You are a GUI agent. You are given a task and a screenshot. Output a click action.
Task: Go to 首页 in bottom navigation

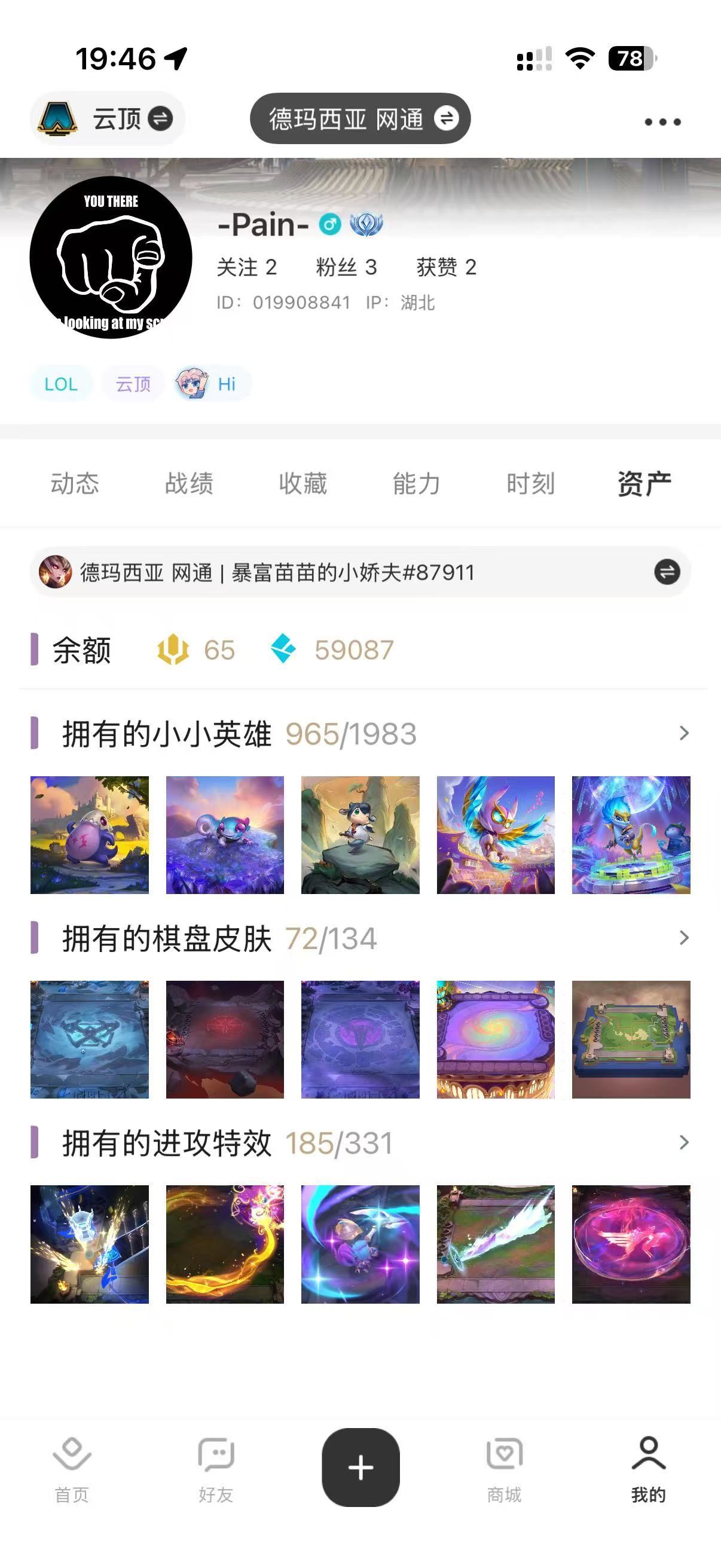coord(72,1469)
